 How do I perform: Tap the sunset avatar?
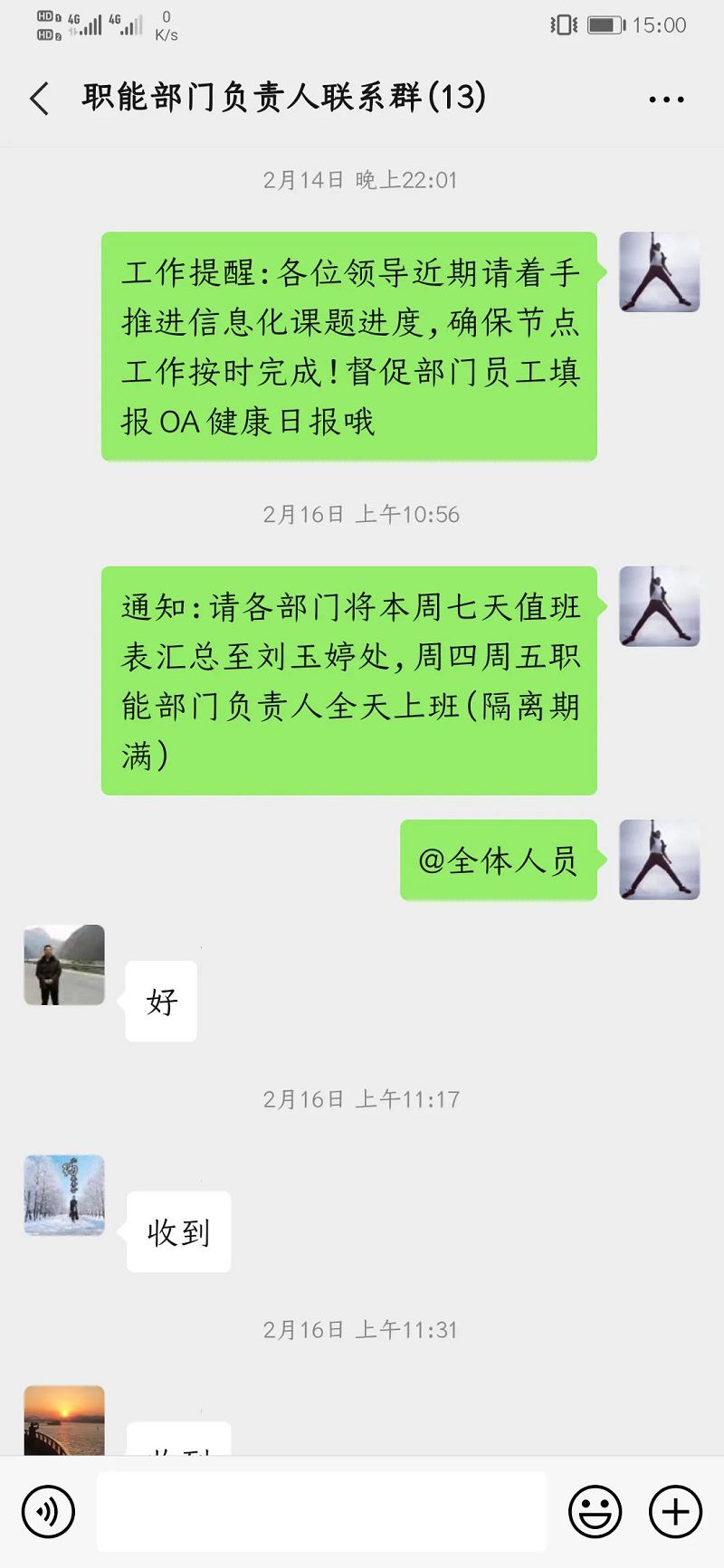(64, 1421)
